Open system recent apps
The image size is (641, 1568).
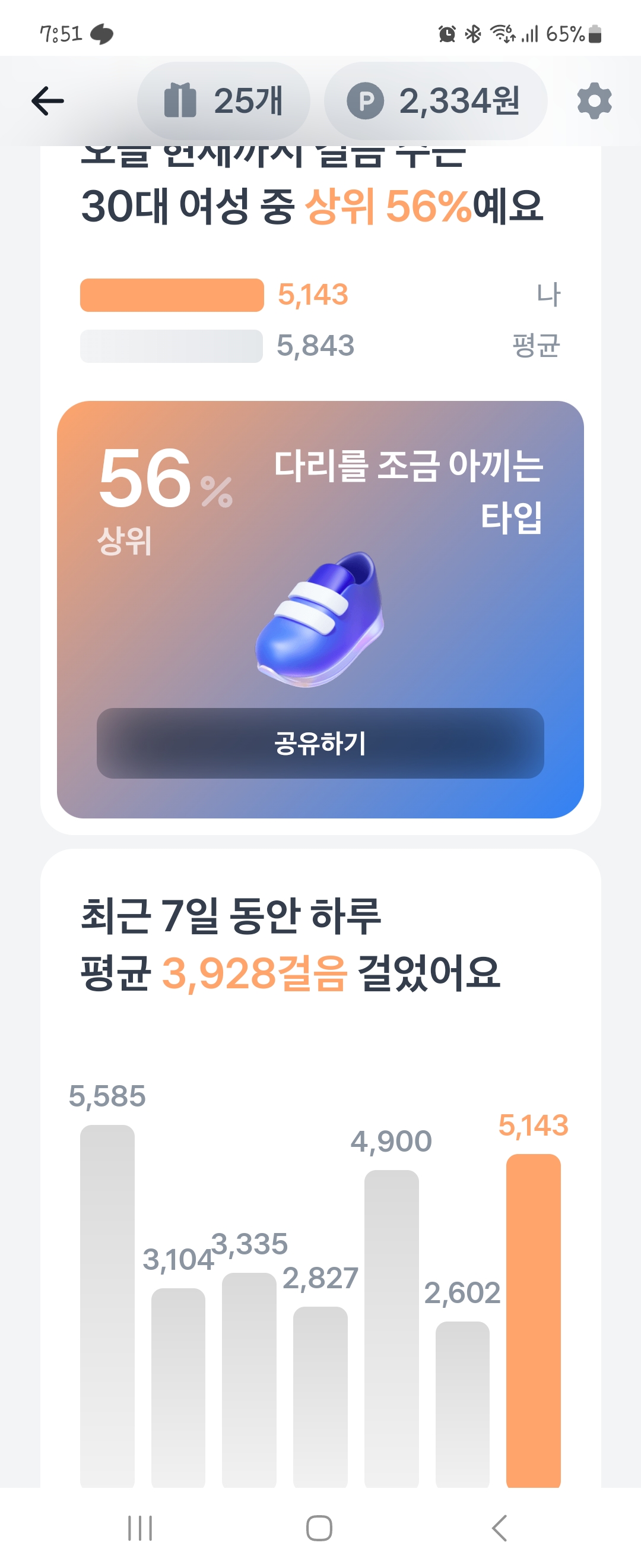coord(140,1527)
